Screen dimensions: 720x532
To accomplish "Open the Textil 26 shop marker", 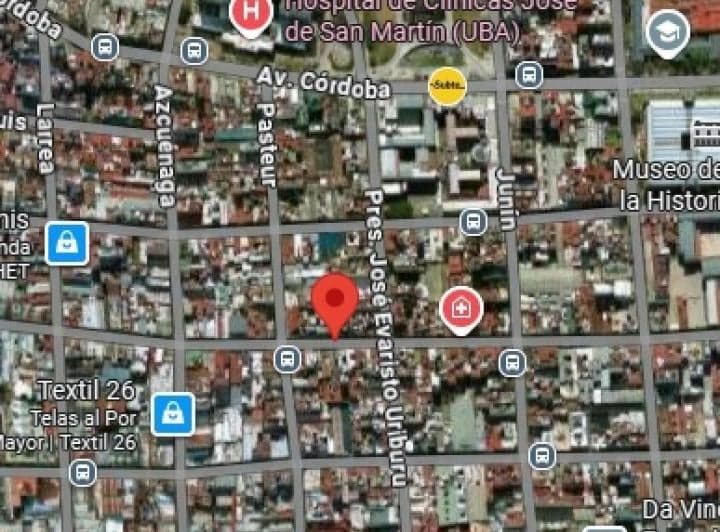I will pos(173,413).
